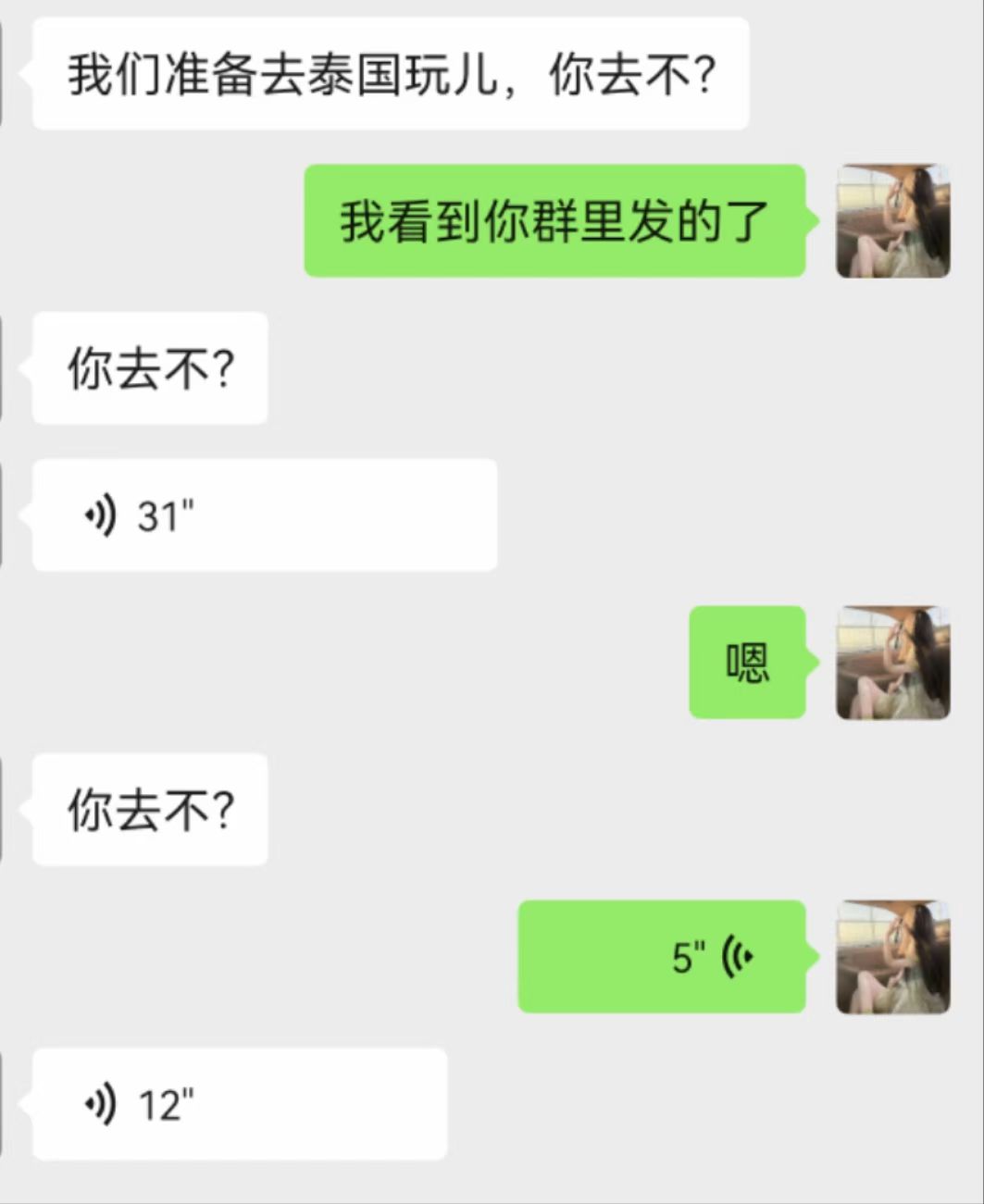Screen dimensions: 984x1204
Task: Tap avatar next to 我看到你群里发的了
Action: coord(892,221)
